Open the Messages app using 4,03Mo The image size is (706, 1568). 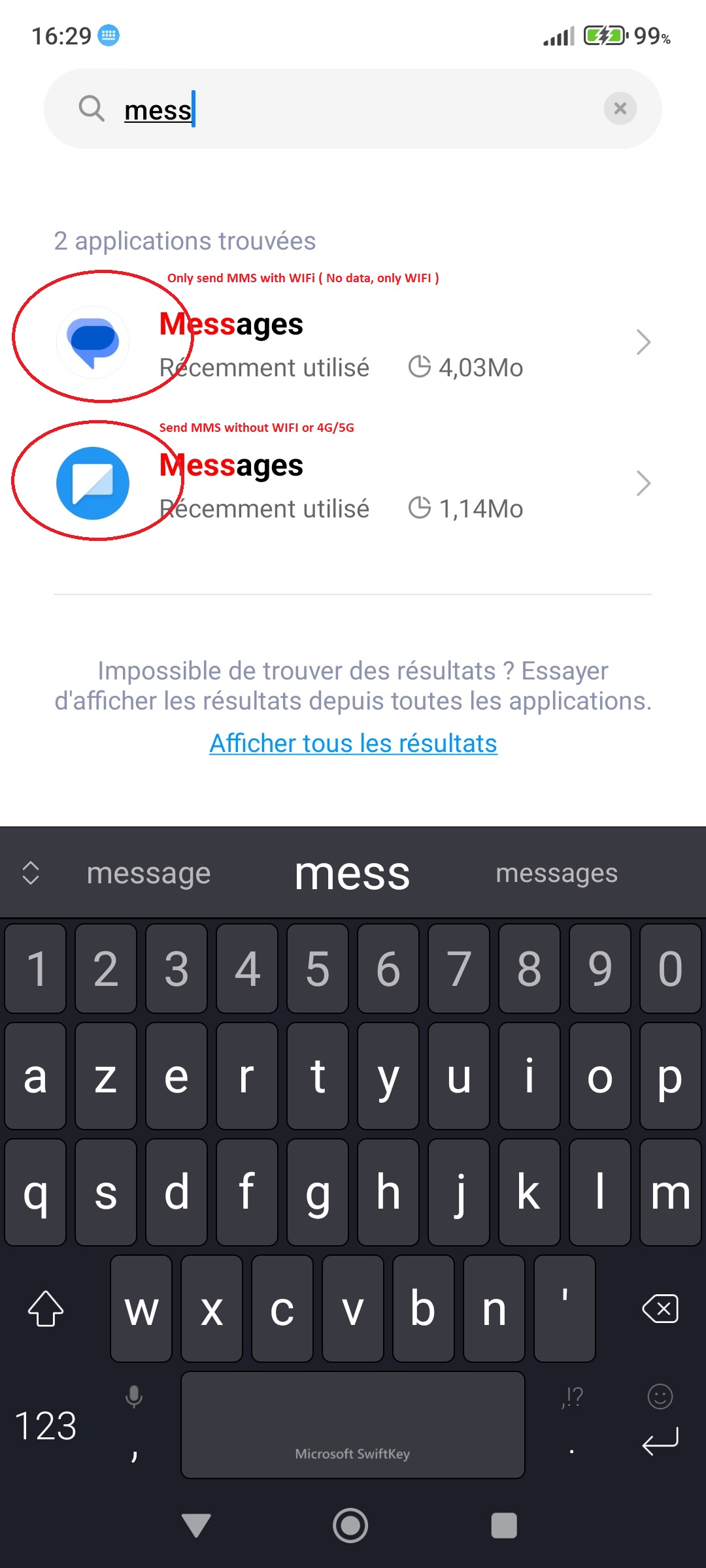click(353, 343)
